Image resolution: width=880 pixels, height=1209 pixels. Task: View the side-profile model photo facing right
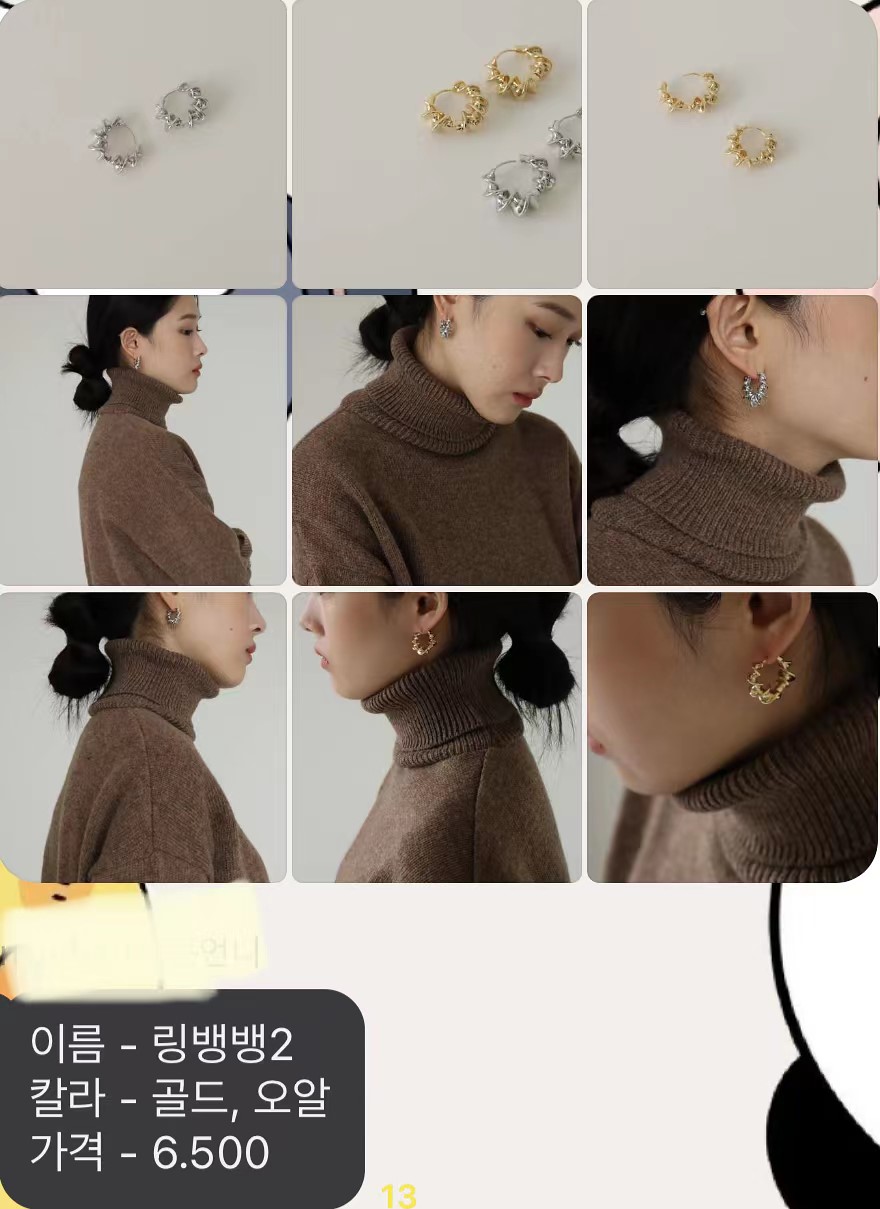point(143,440)
